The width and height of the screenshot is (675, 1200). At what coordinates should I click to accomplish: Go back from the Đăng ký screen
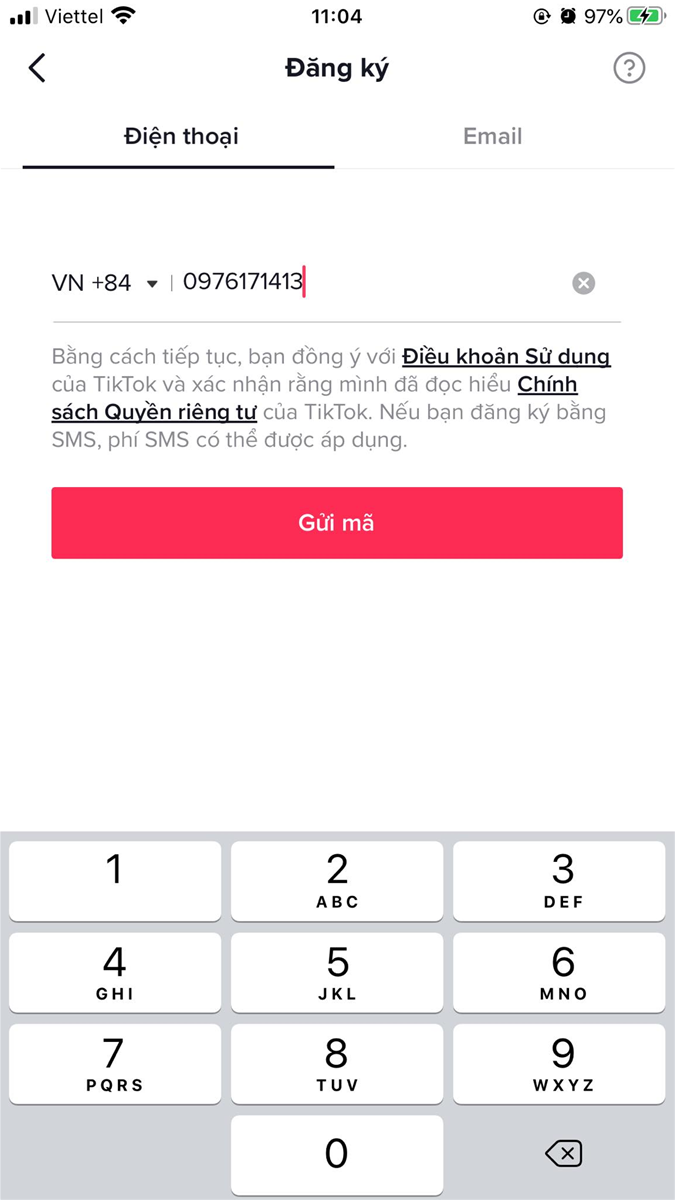(x=37, y=68)
